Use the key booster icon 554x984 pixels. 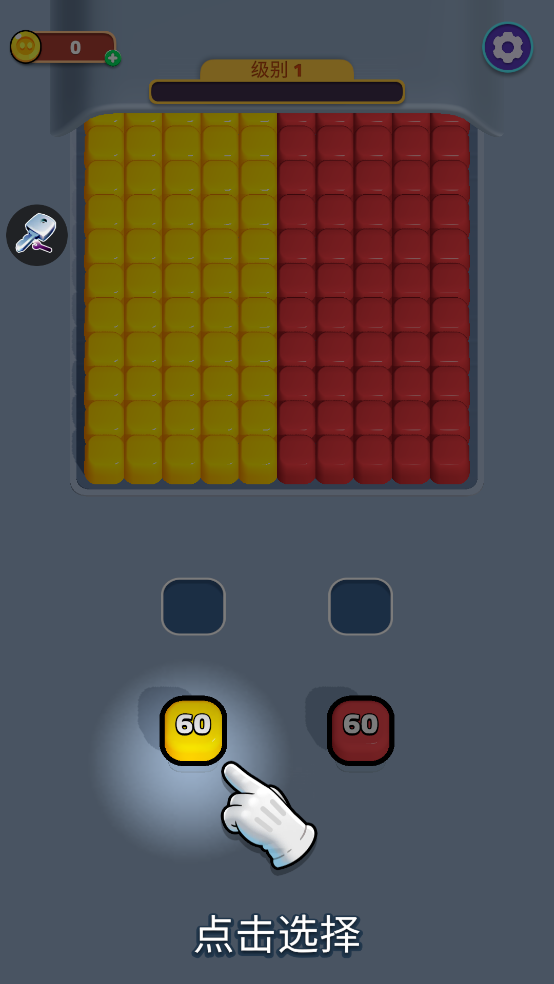[x=37, y=235]
